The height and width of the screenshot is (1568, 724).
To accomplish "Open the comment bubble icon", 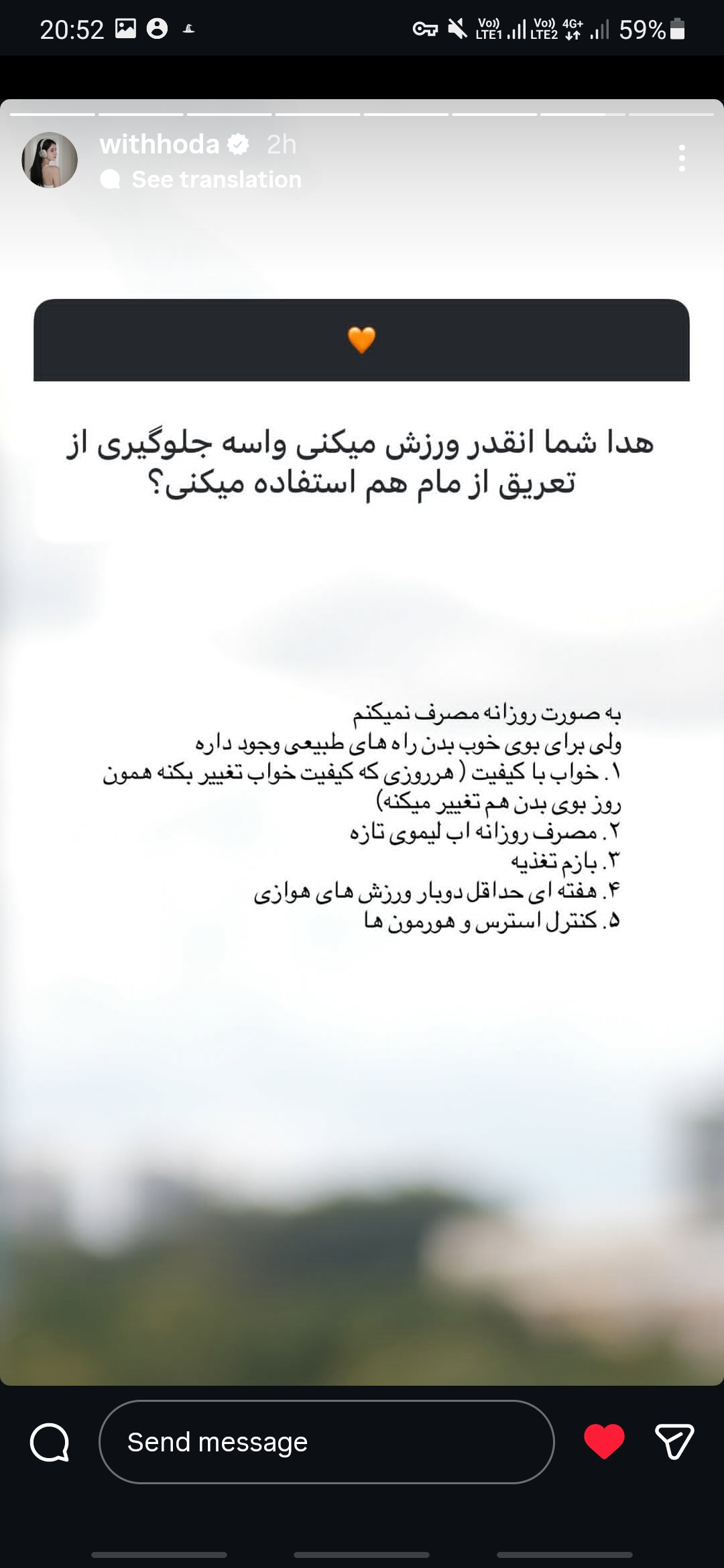I will pyautogui.click(x=50, y=1442).
